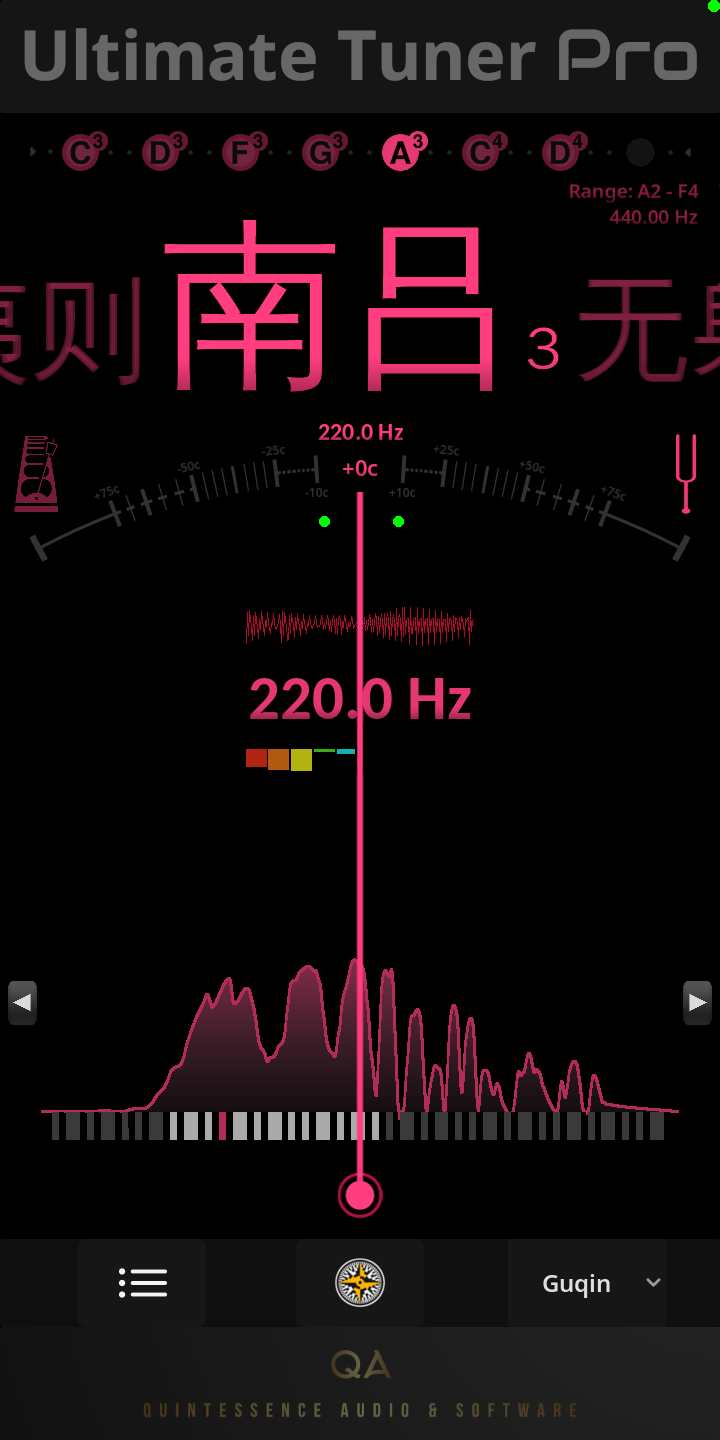This screenshot has width=720, height=1440.
Task: Shift the spectrum view right
Action: pos(697,1002)
